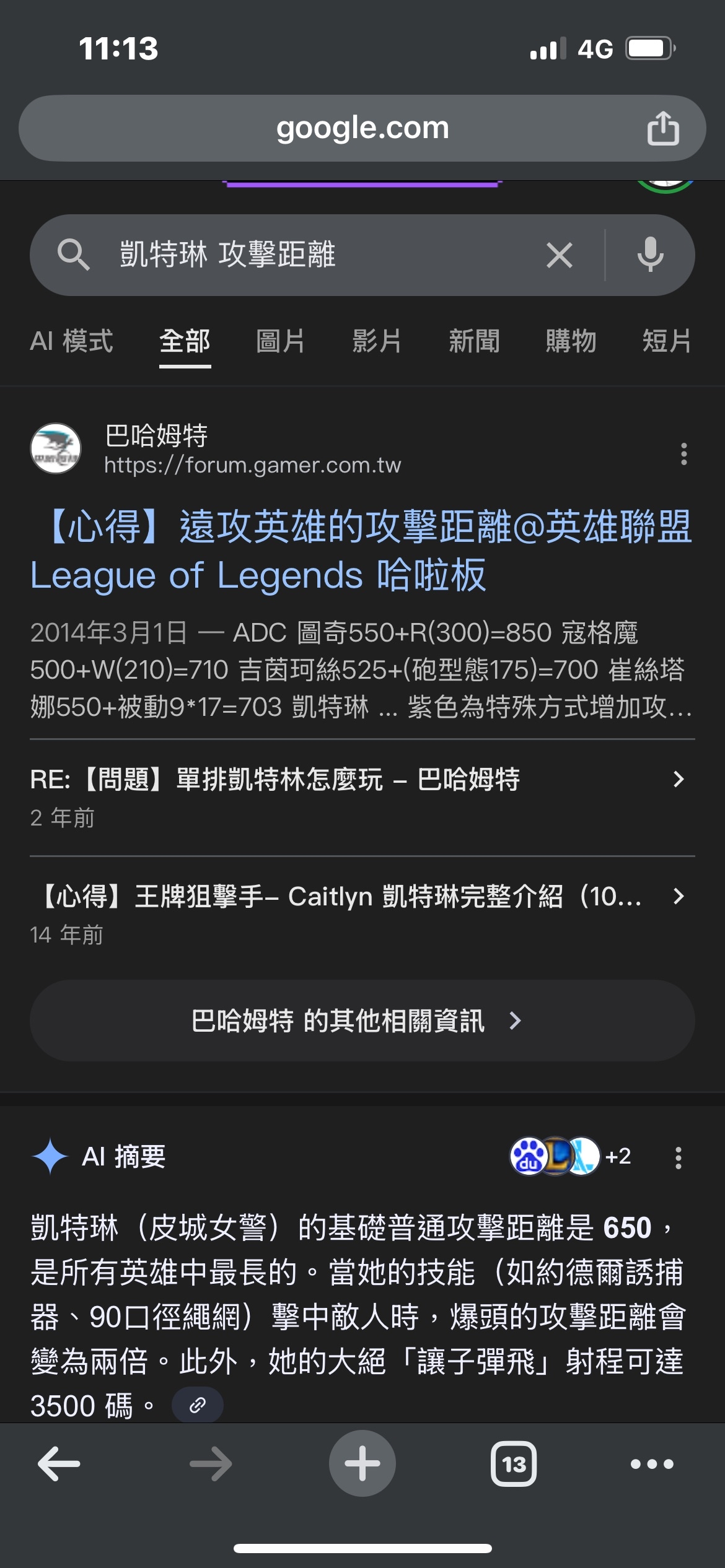Switch to the AI 模式 tab
The height and width of the screenshot is (1568, 725).
tap(71, 341)
